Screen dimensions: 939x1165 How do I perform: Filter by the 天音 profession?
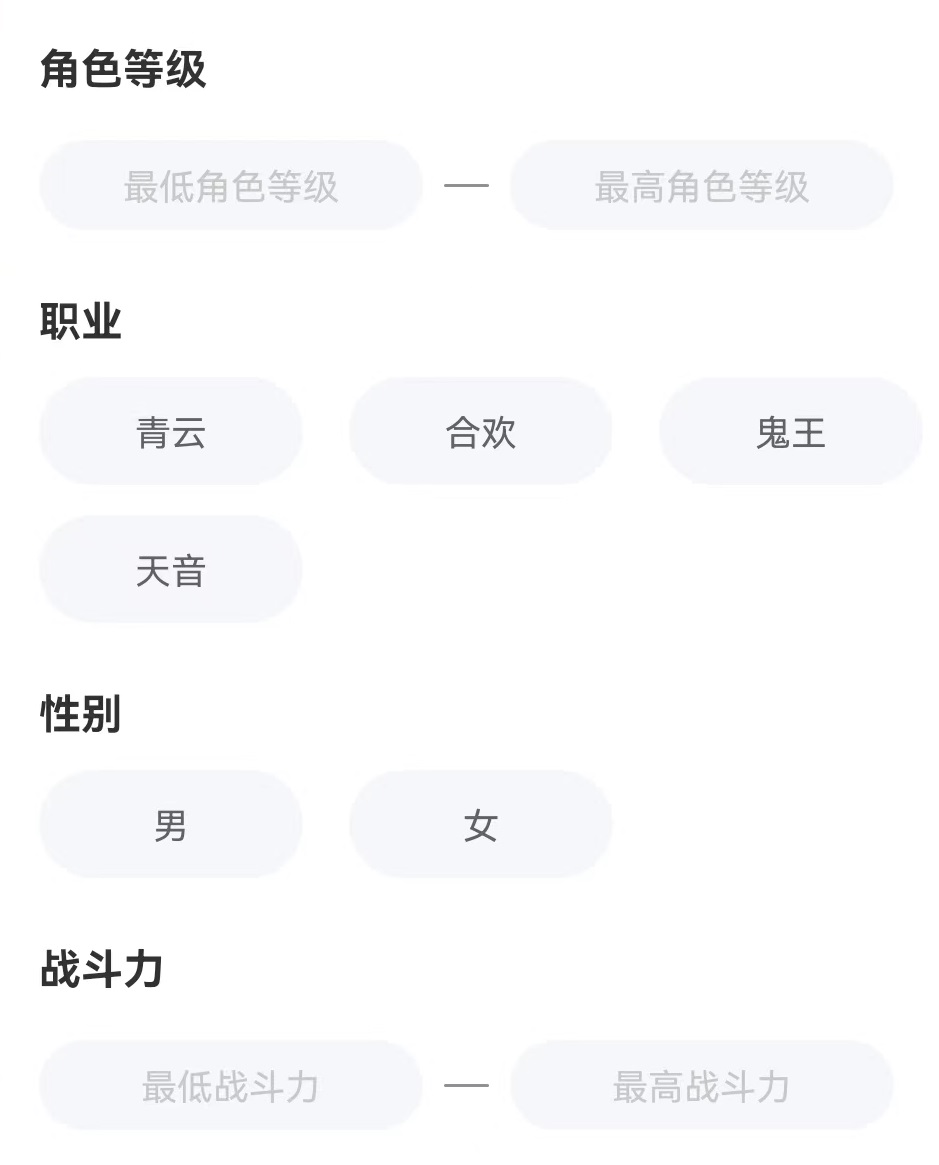click(171, 570)
